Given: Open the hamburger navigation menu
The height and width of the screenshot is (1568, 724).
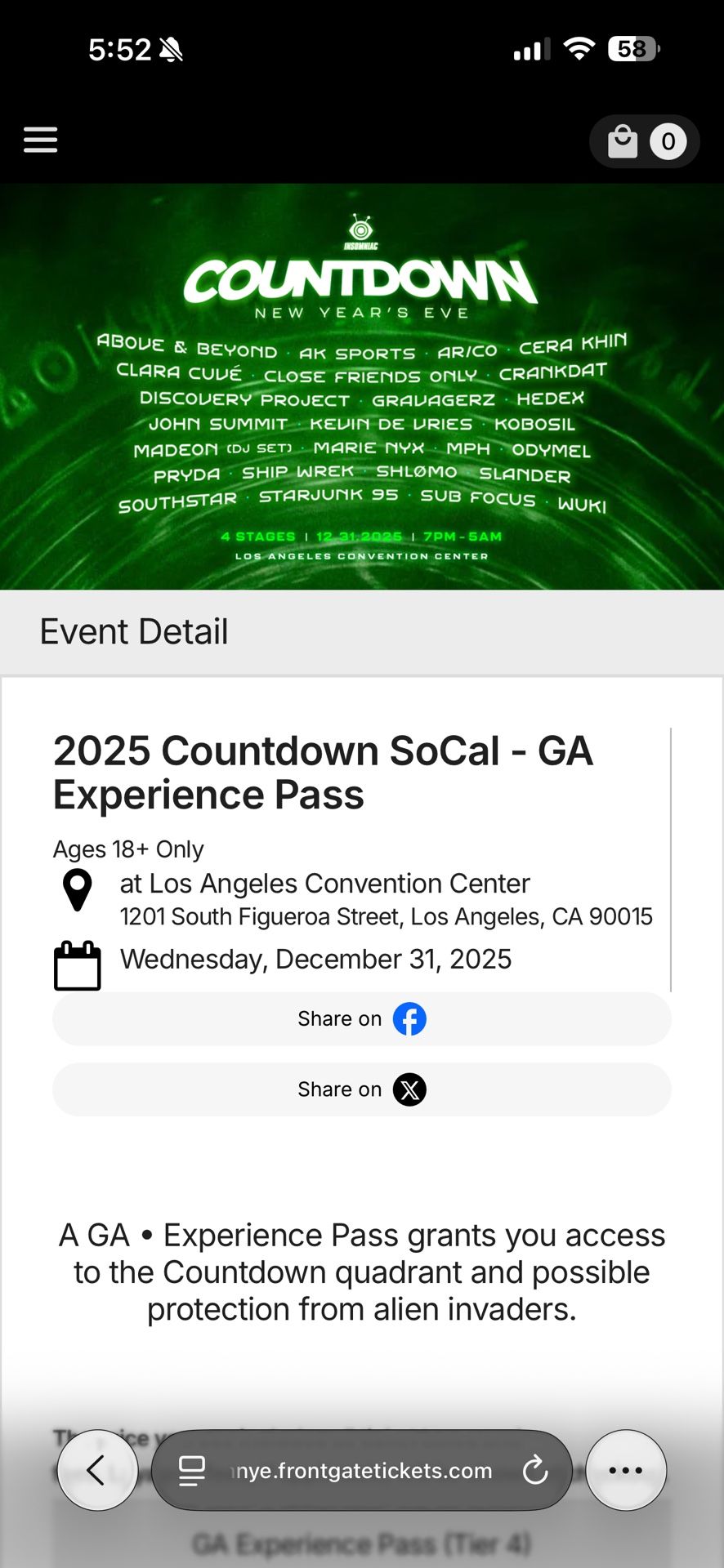Looking at the screenshot, I should [x=40, y=140].
